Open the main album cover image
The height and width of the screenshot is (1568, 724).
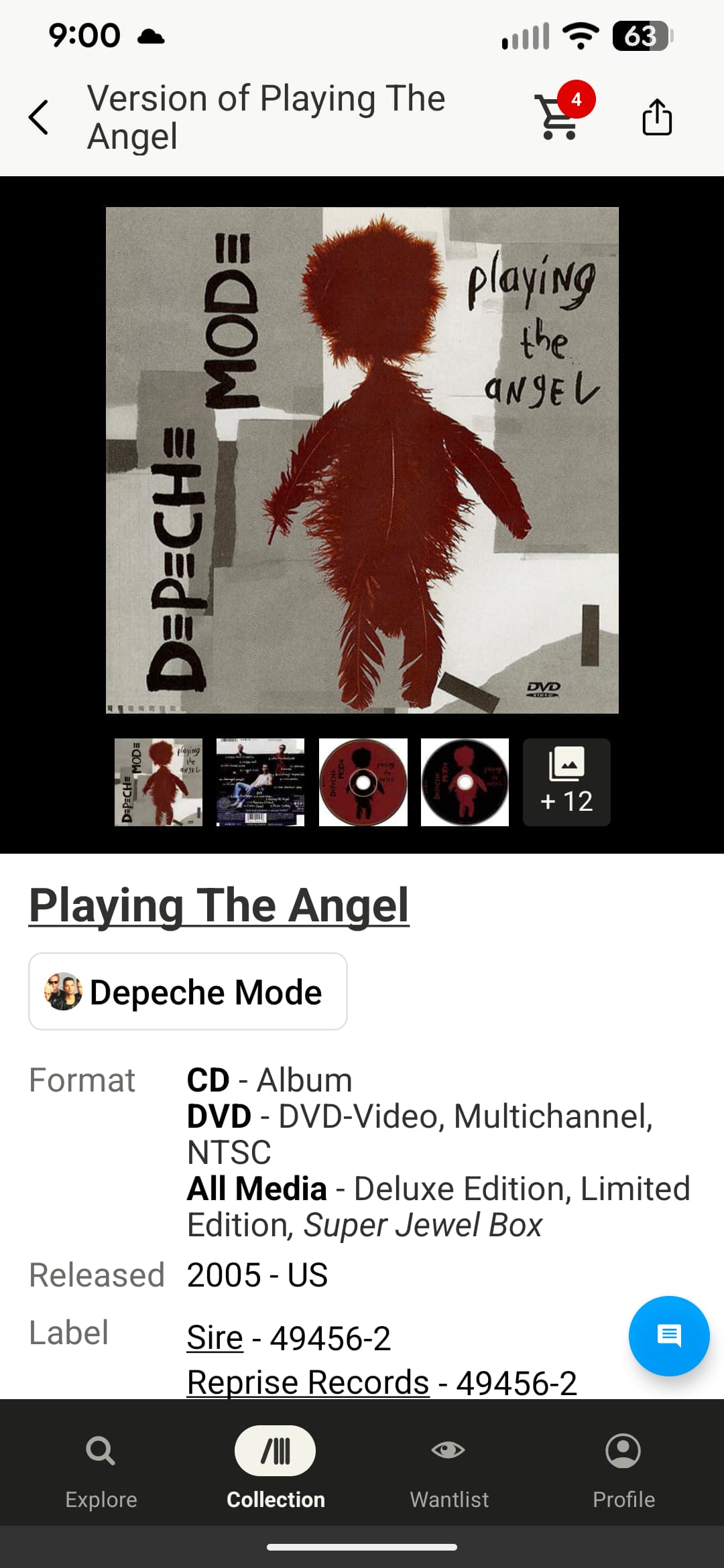point(362,460)
